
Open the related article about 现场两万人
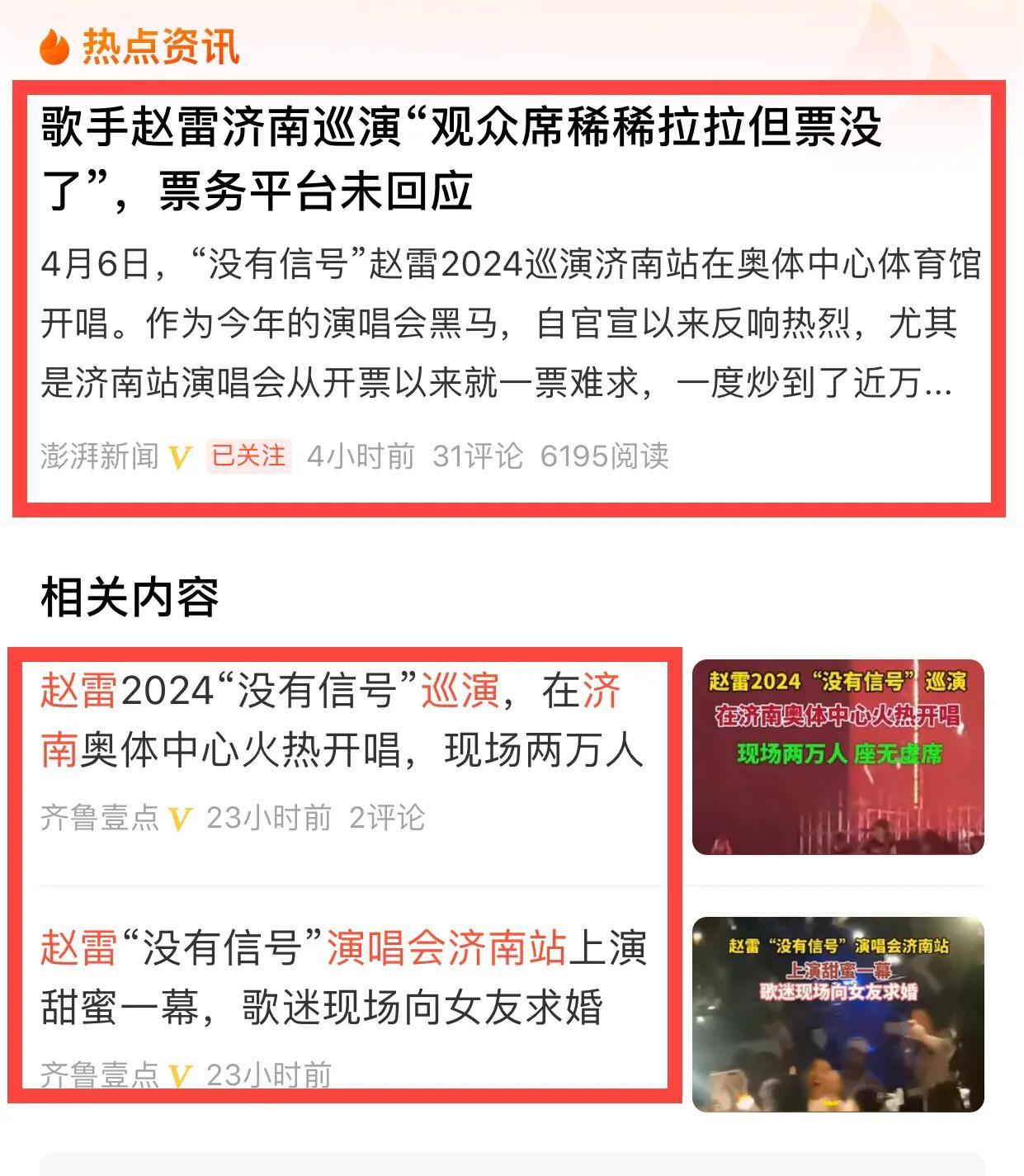coord(342,720)
